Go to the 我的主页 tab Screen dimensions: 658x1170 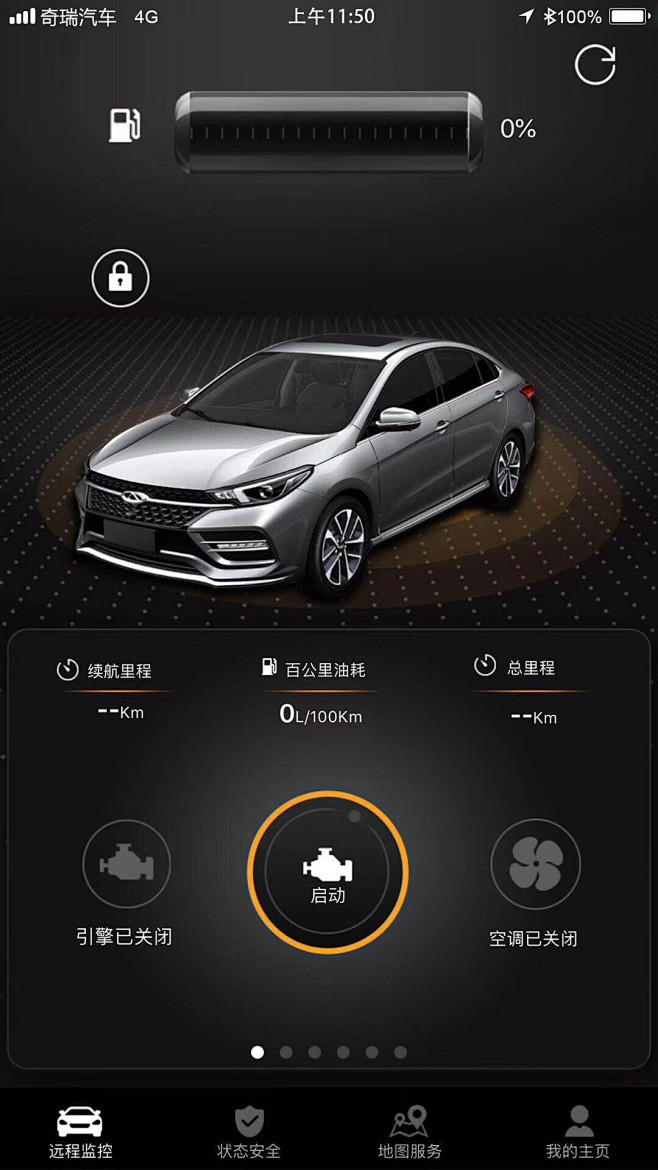click(x=578, y=1132)
